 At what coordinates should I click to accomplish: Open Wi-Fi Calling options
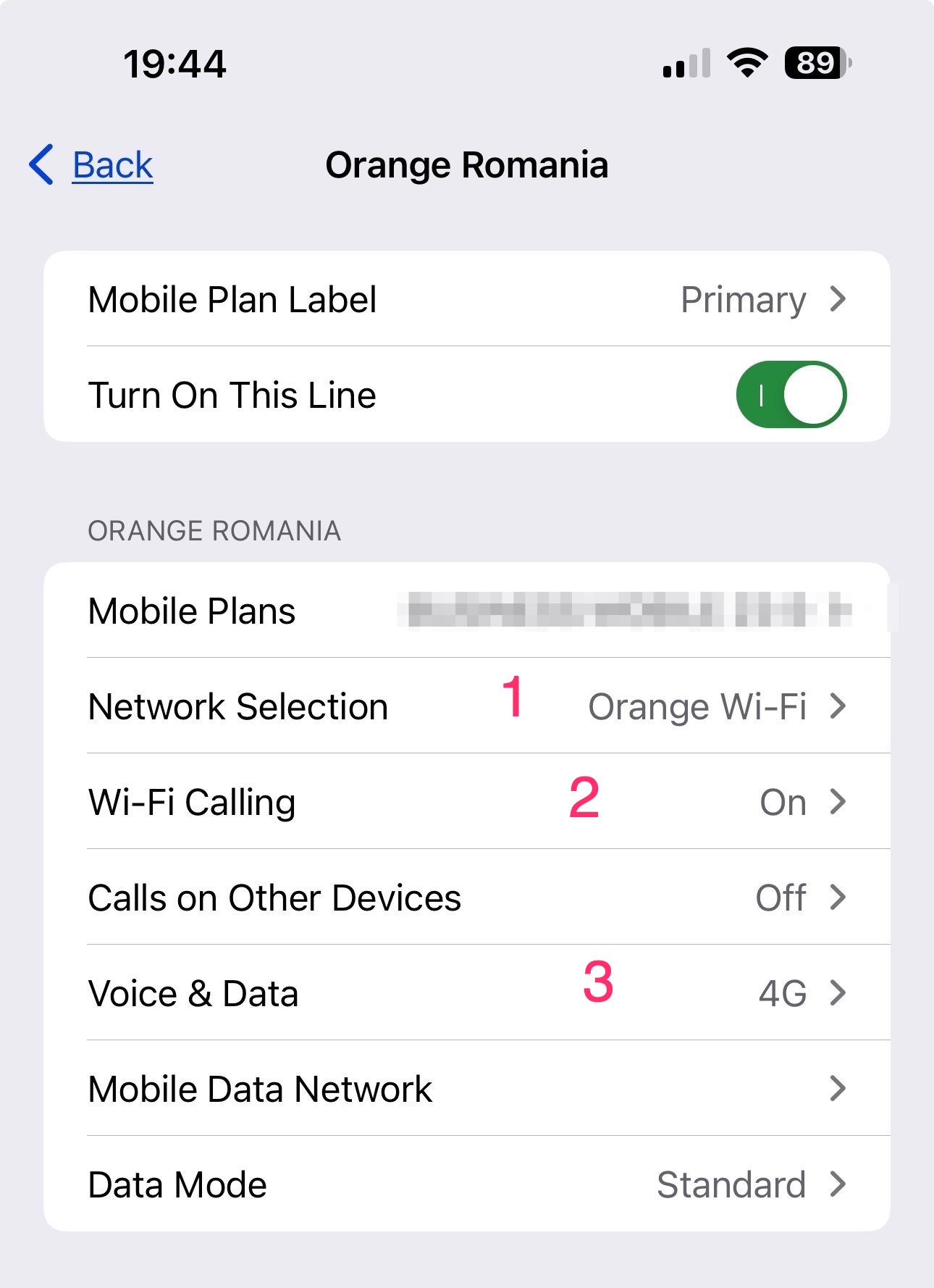pyautogui.click(x=466, y=802)
